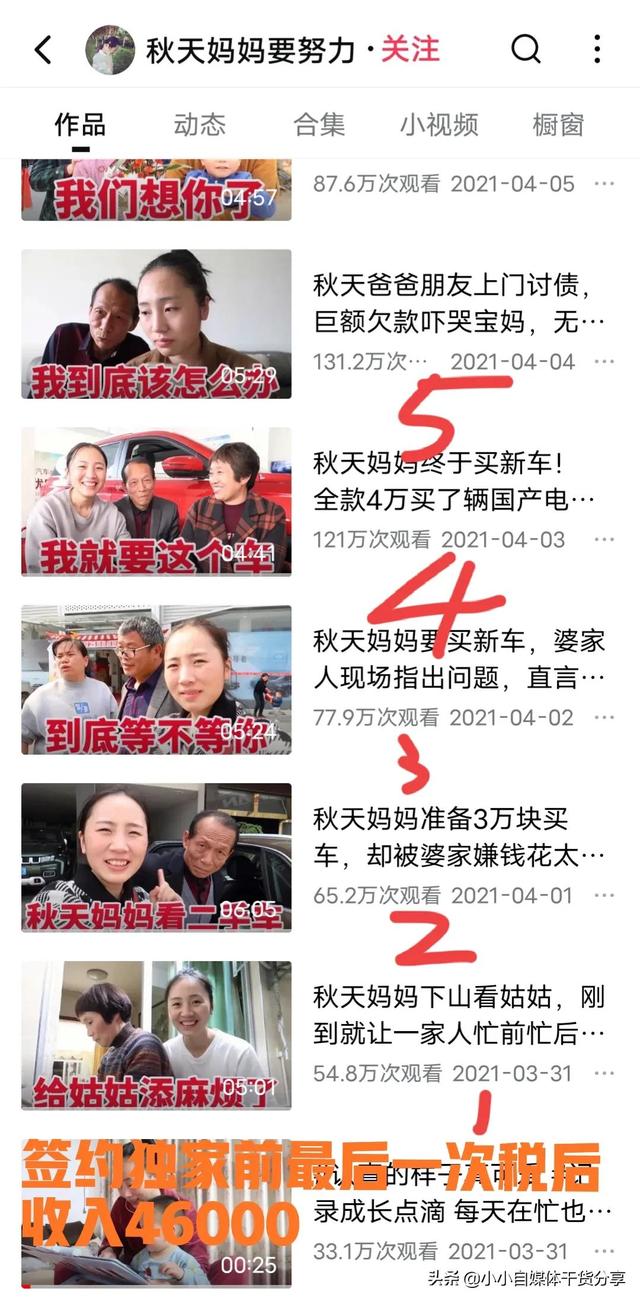The width and height of the screenshot is (640, 1301).
Task: Open more options for the 2021-04-05 video
Action: point(604,184)
